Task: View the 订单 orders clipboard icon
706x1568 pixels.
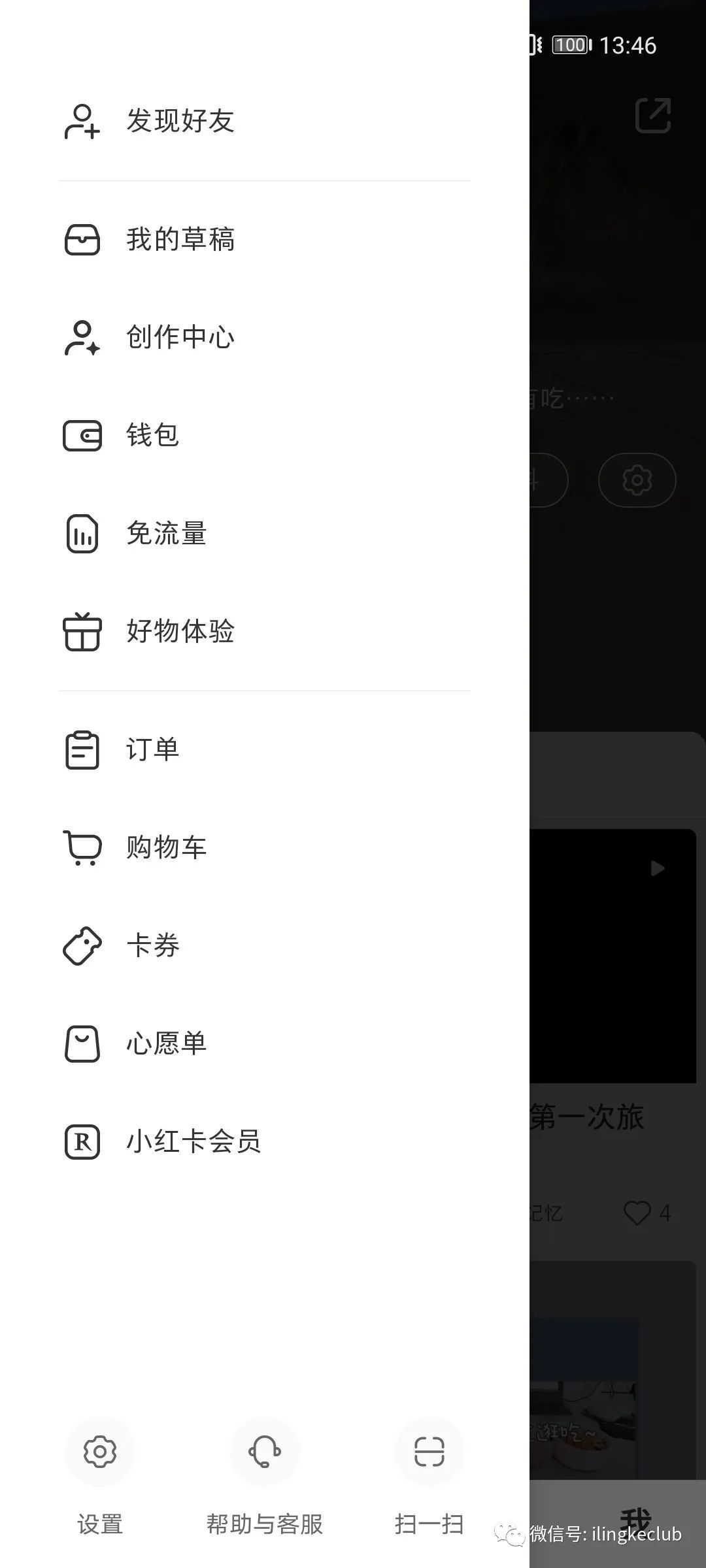Action: point(82,749)
